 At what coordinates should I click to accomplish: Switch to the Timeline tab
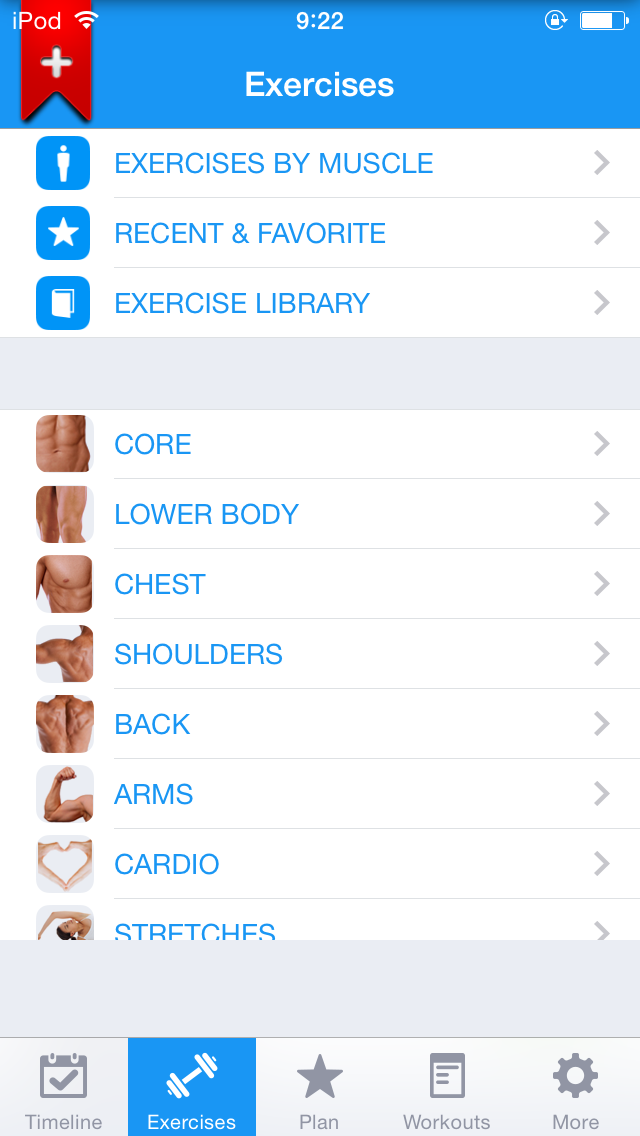[x=64, y=1088]
